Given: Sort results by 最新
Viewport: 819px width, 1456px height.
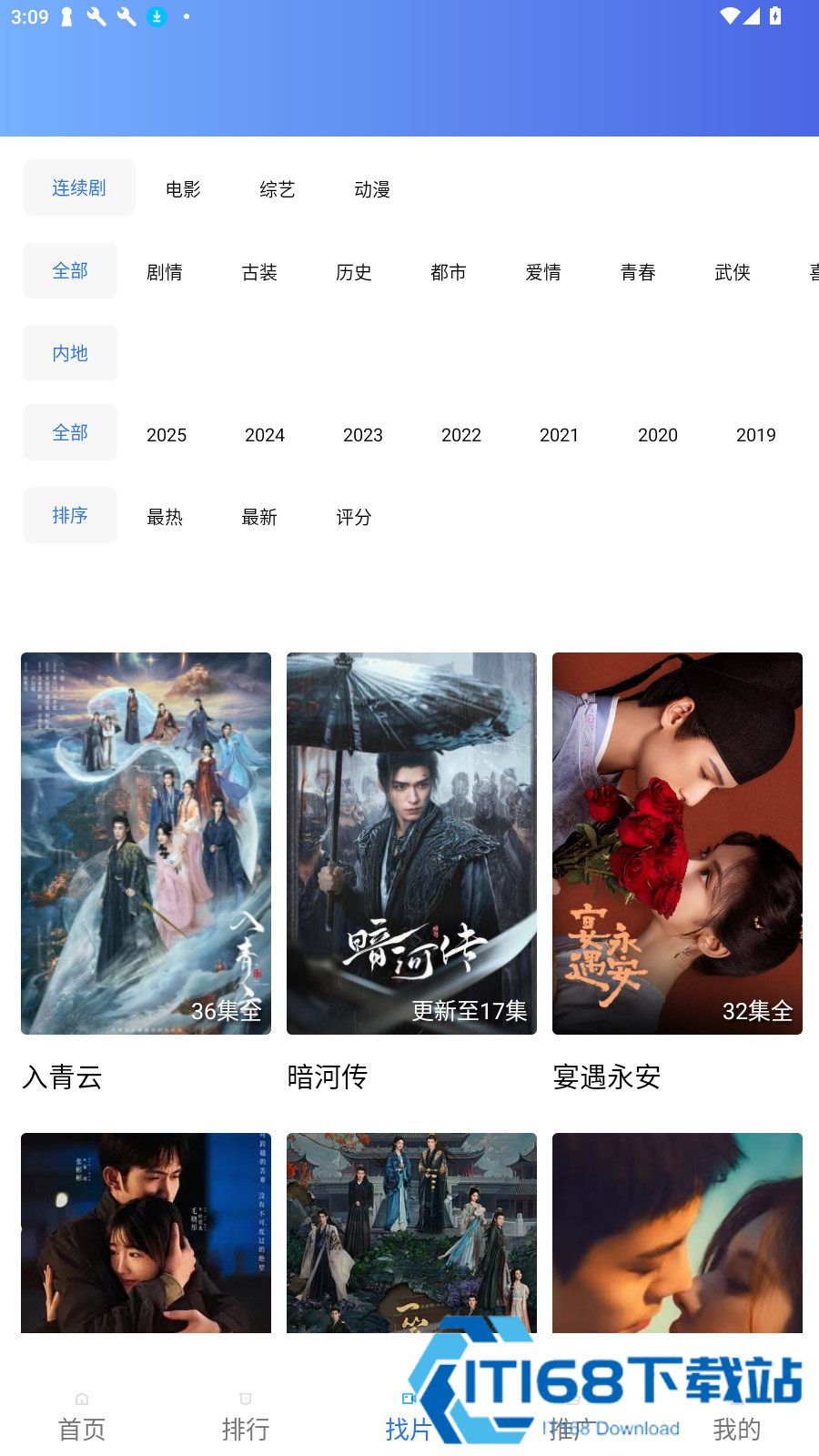Looking at the screenshot, I should pyautogui.click(x=259, y=517).
